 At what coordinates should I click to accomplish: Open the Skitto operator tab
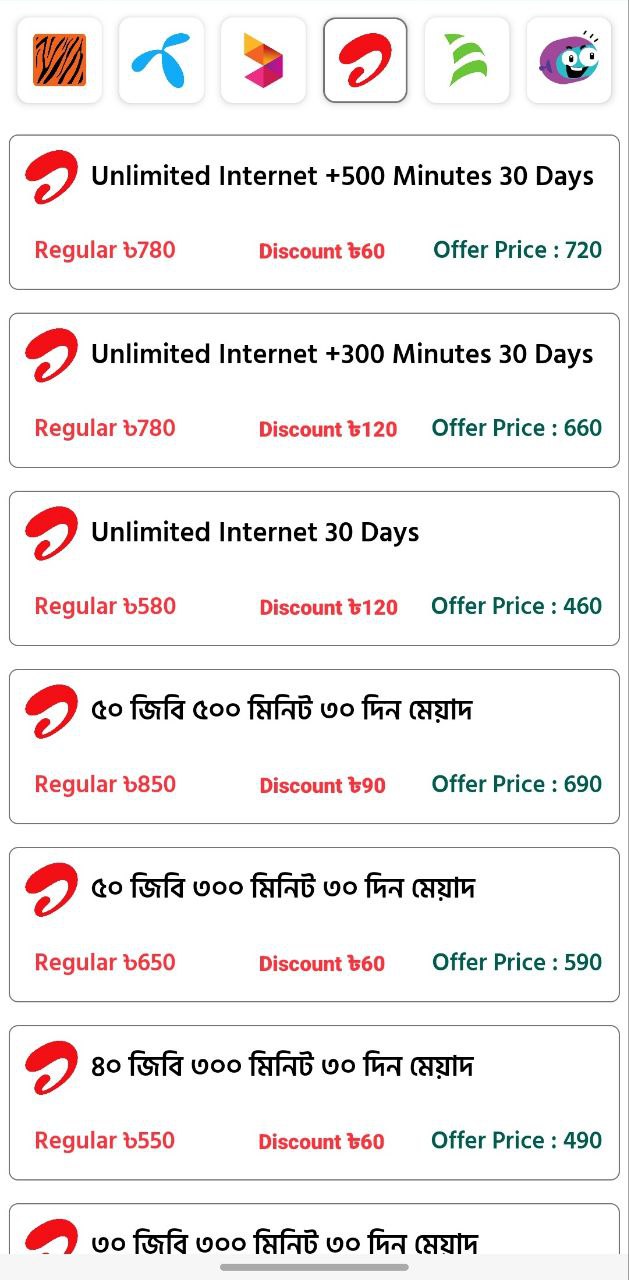[569, 60]
